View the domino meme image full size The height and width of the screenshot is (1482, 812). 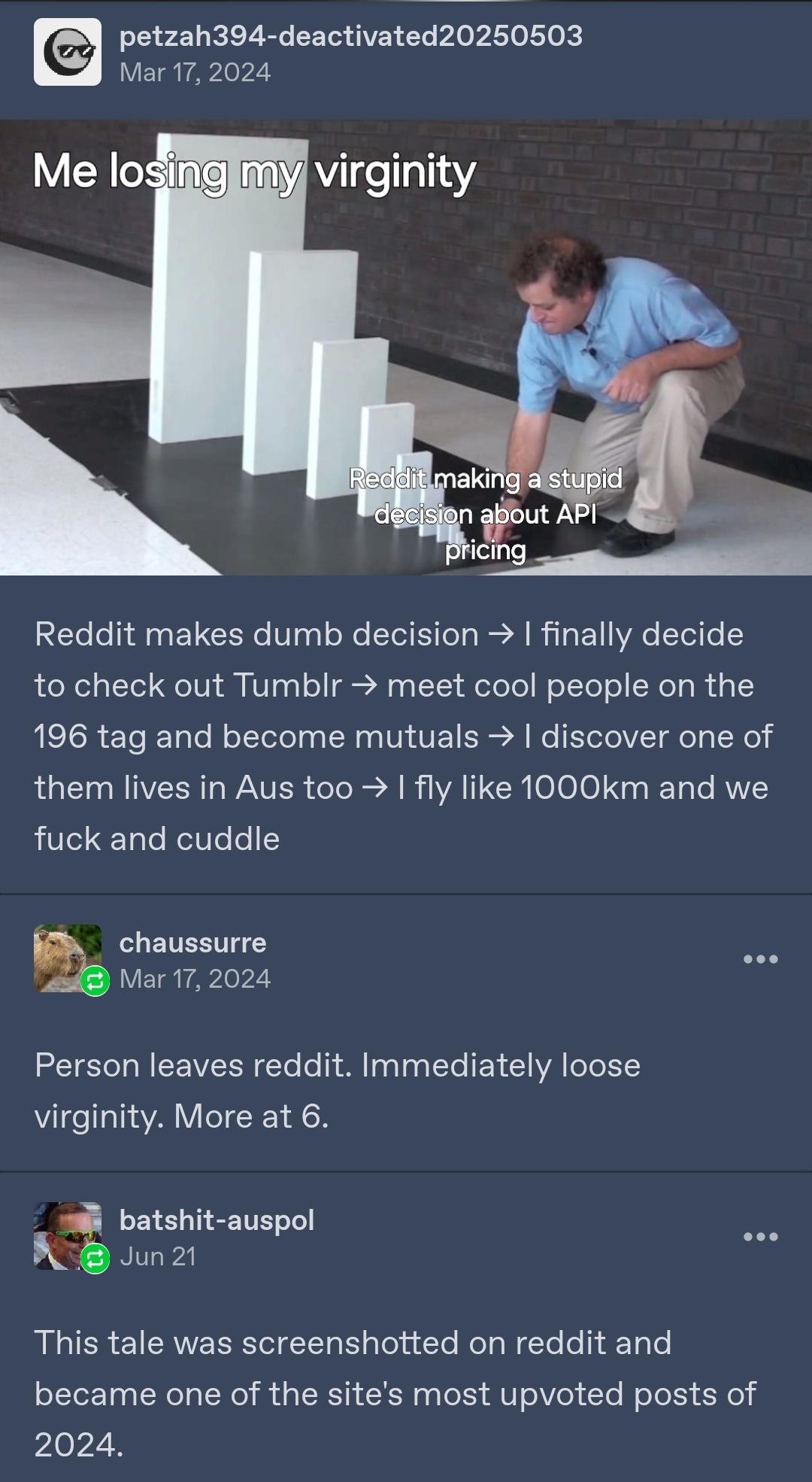click(406, 348)
